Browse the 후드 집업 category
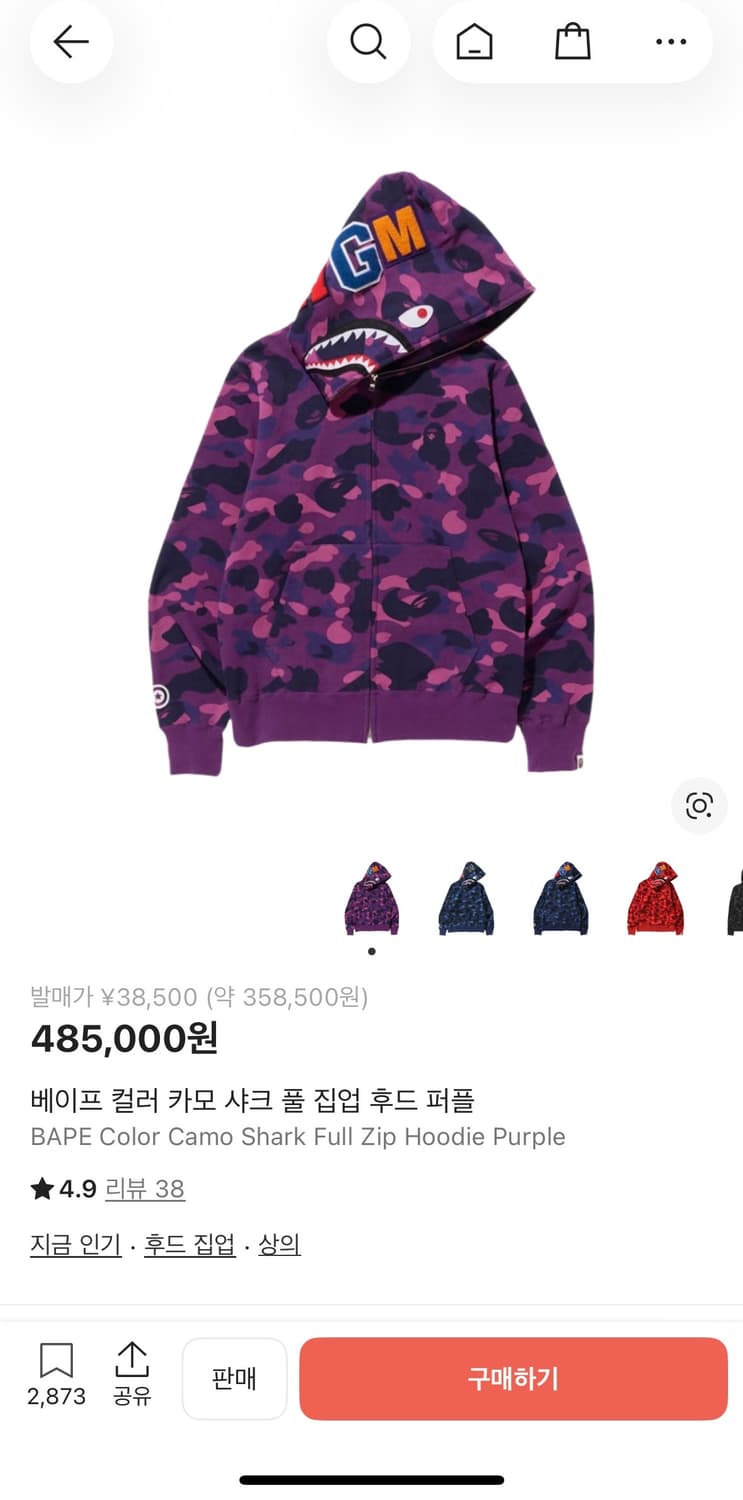 190,1243
